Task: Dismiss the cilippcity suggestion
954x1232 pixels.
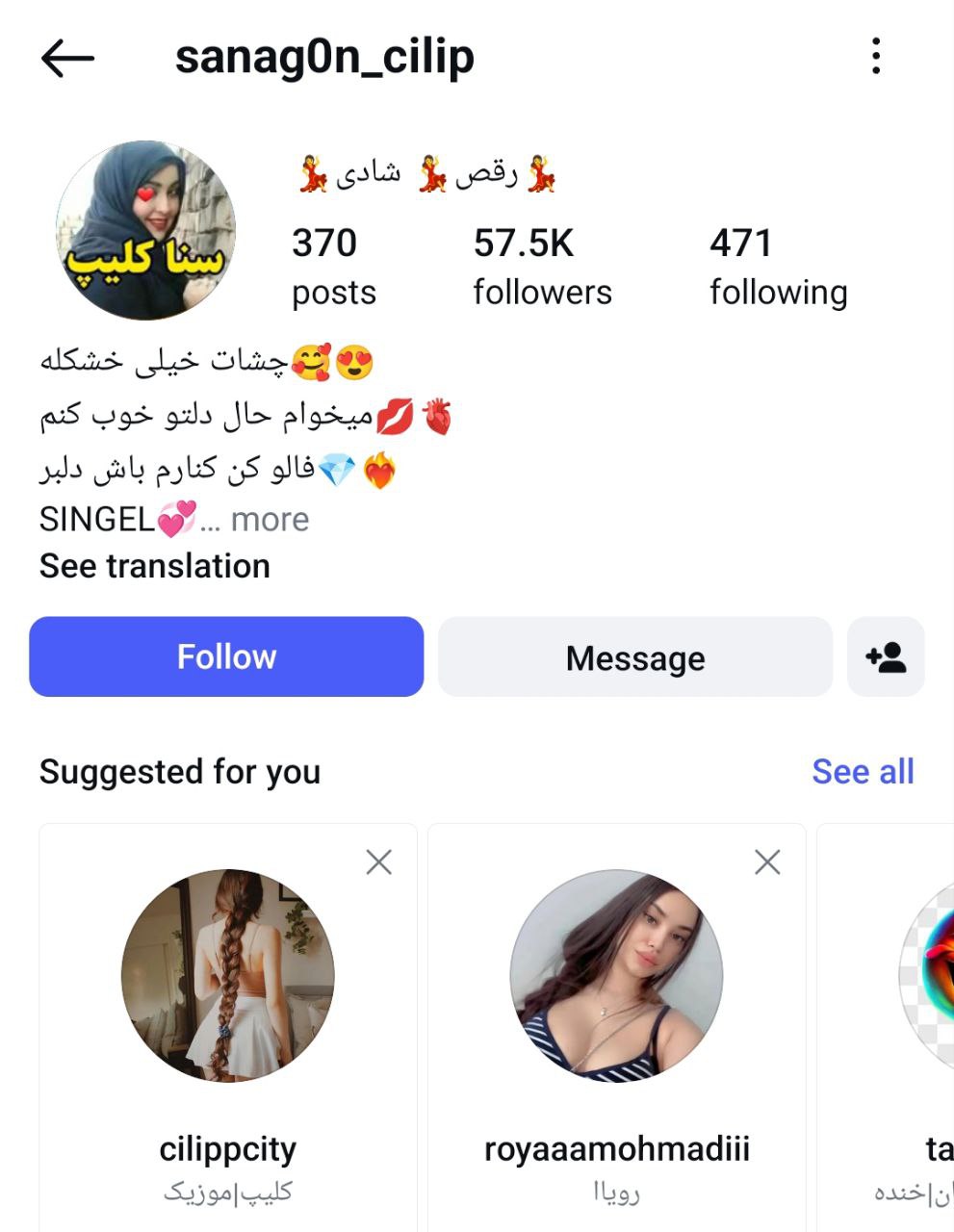Action: (x=379, y=861)
